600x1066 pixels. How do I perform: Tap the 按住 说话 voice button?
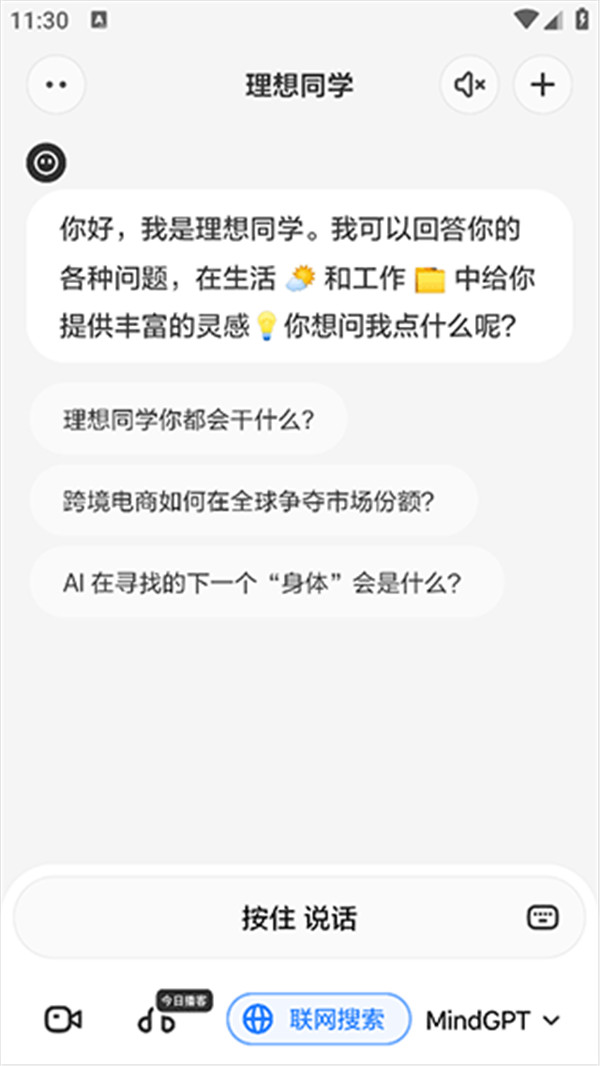299,918
